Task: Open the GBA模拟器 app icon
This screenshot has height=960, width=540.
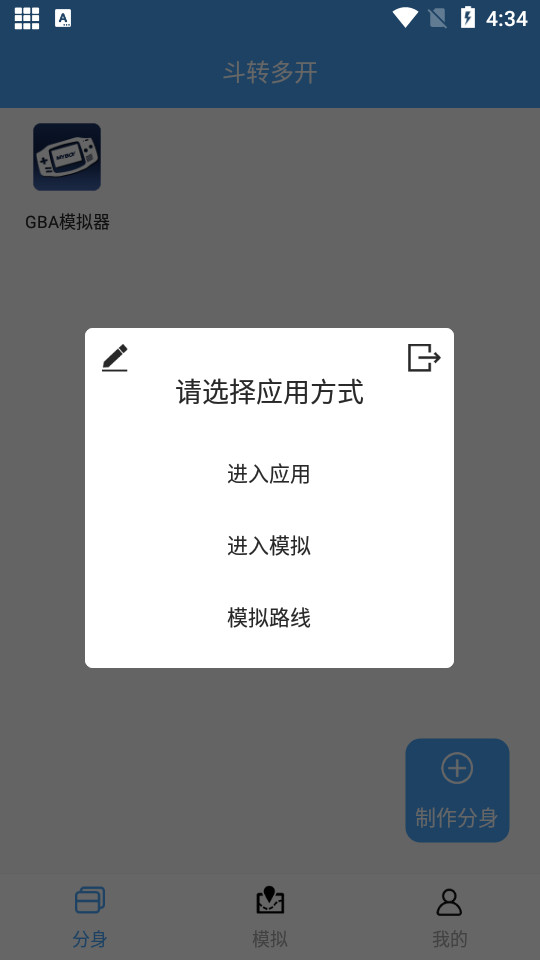Action: pos(67,157)
